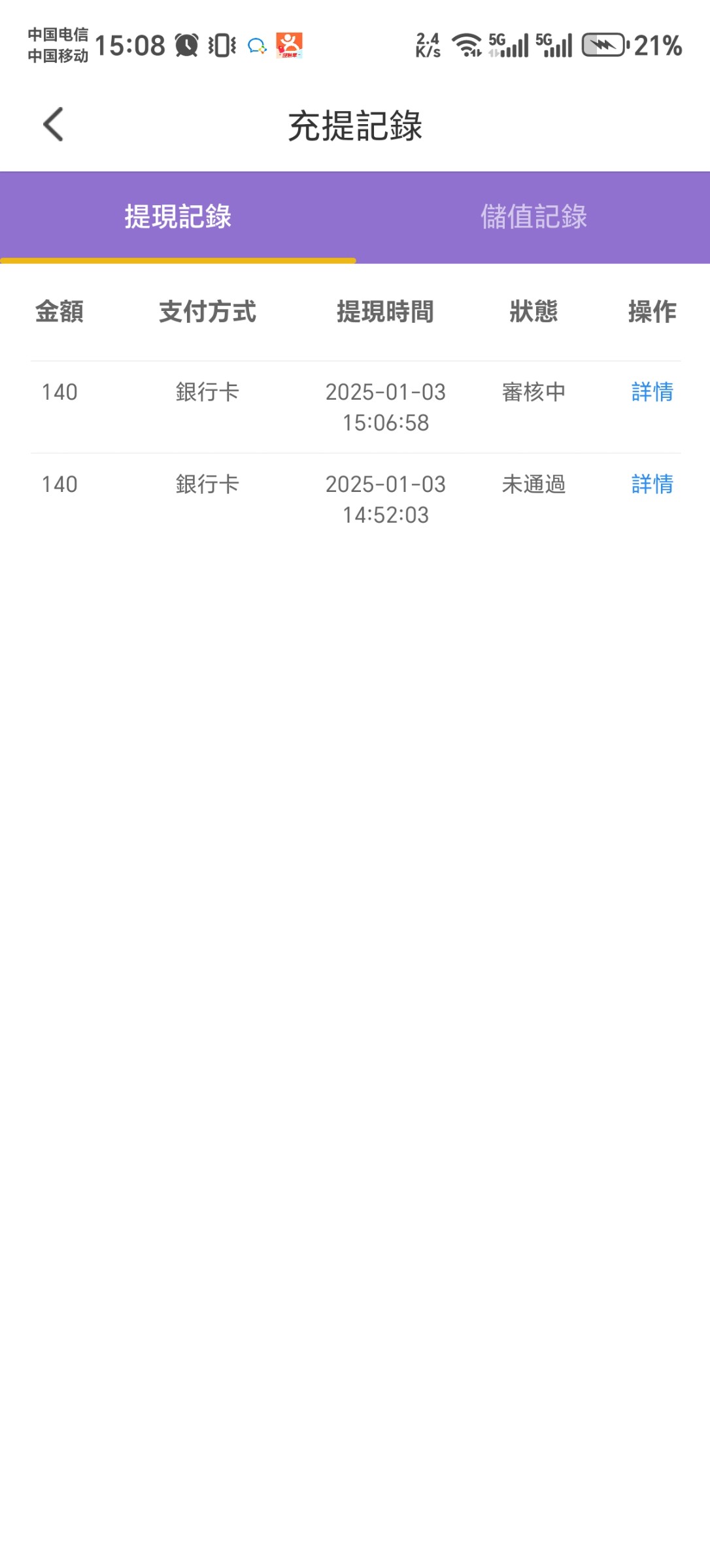Open 詳情 for the 審核中 withdrawal

click(x=652, y=392)
